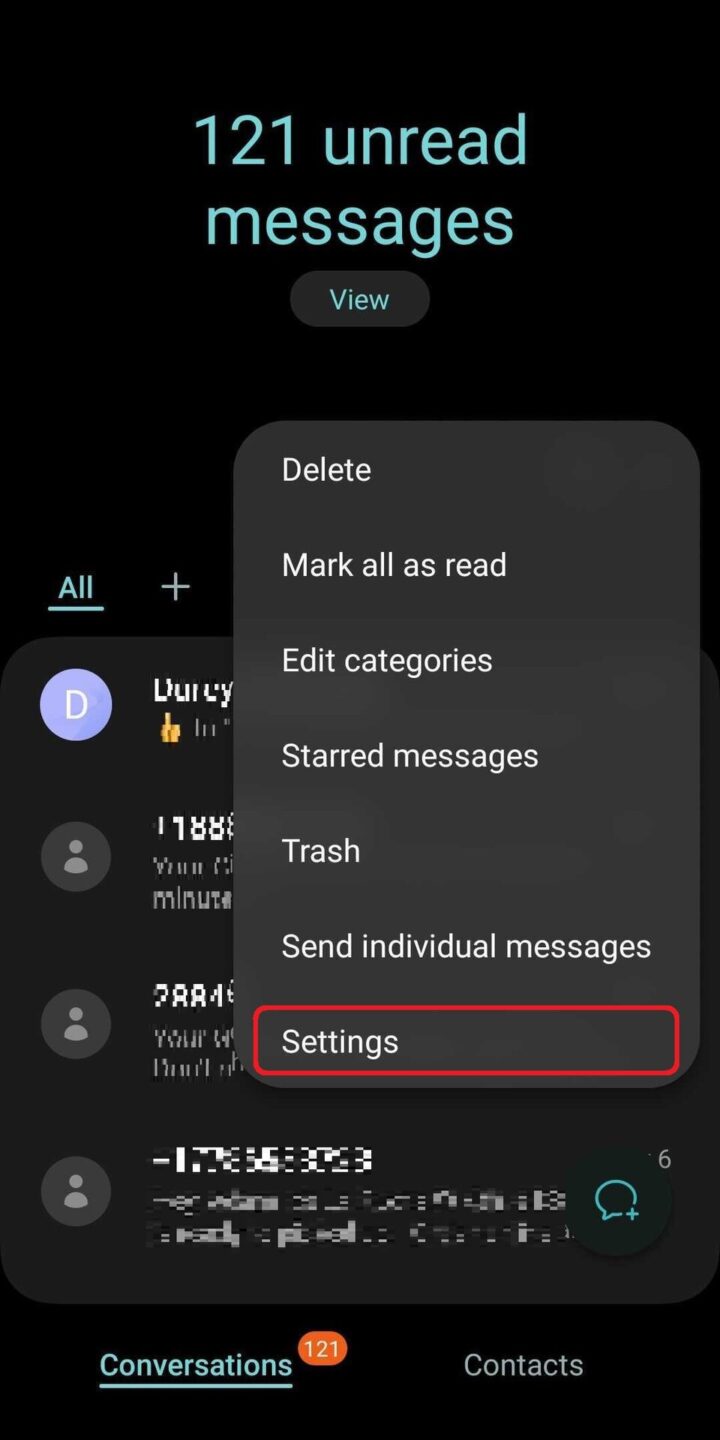720x1440 pixels.
Task: Open the Trash option
Action: [466, 850]
